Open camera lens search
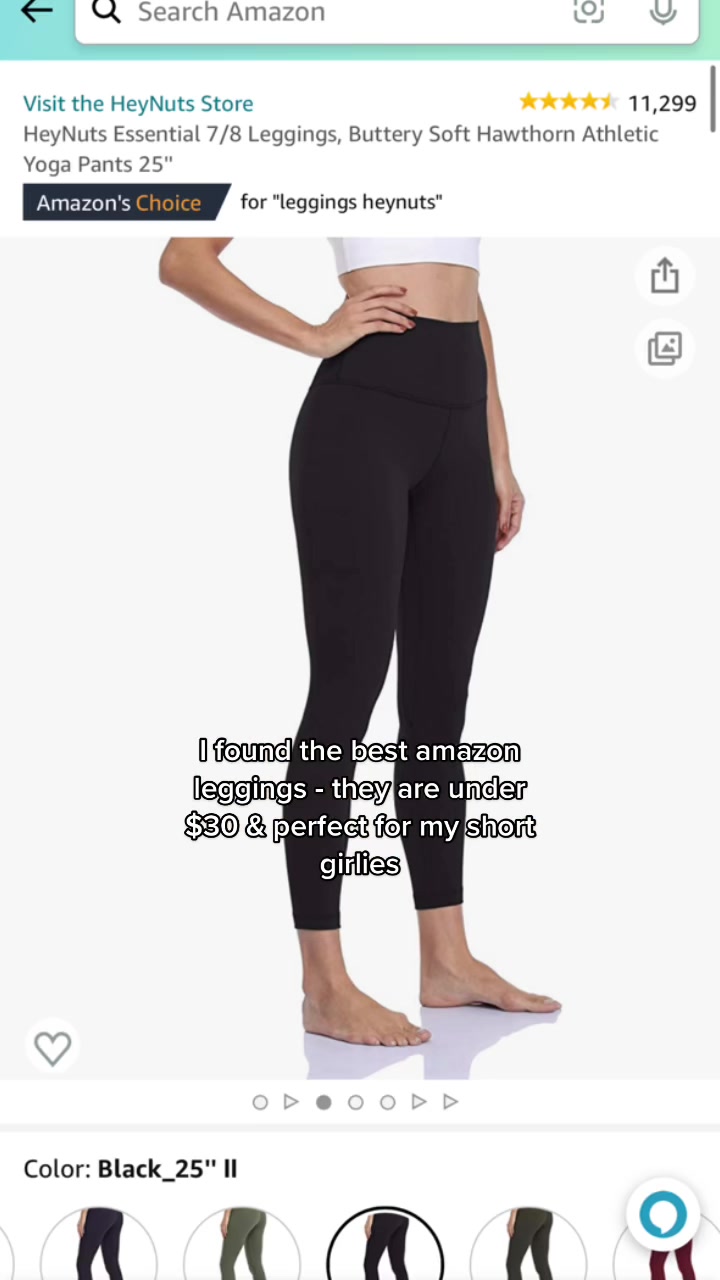The height and width of the screenshot is (1280, 720). (589, 12)
